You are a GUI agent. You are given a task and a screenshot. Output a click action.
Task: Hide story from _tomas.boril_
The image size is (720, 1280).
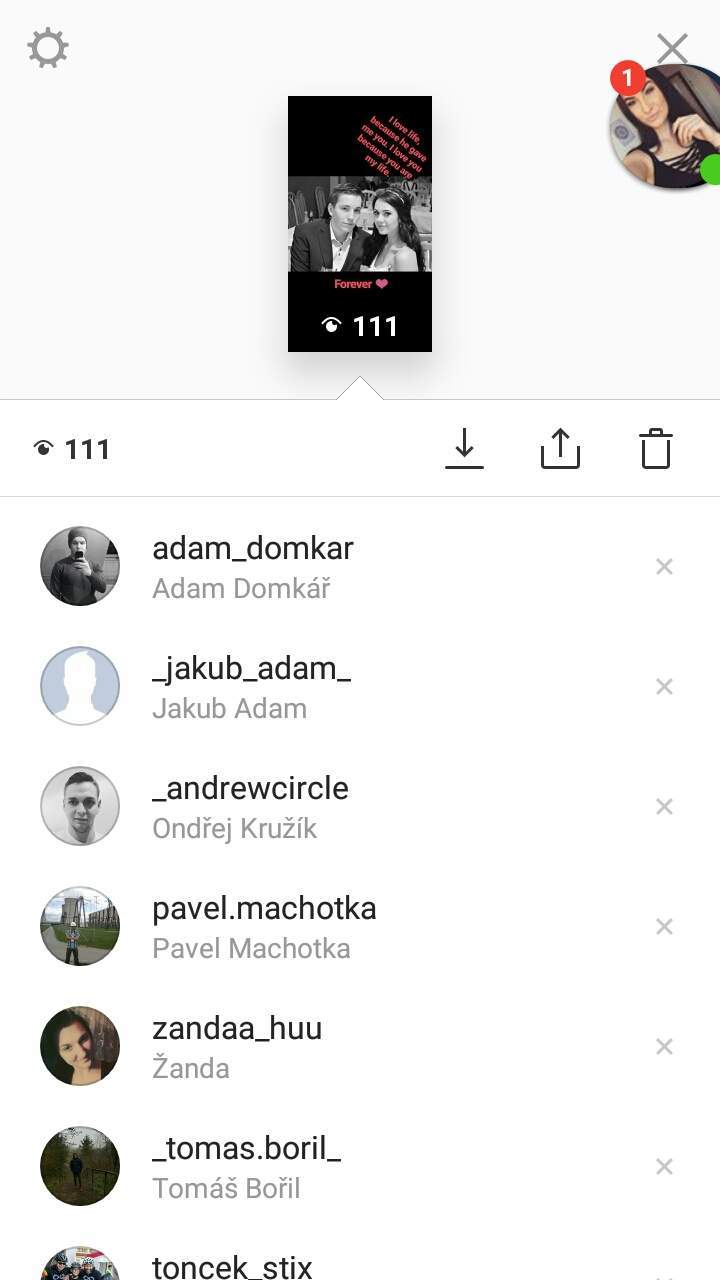pyautogui.click(x=664, y=1167)
